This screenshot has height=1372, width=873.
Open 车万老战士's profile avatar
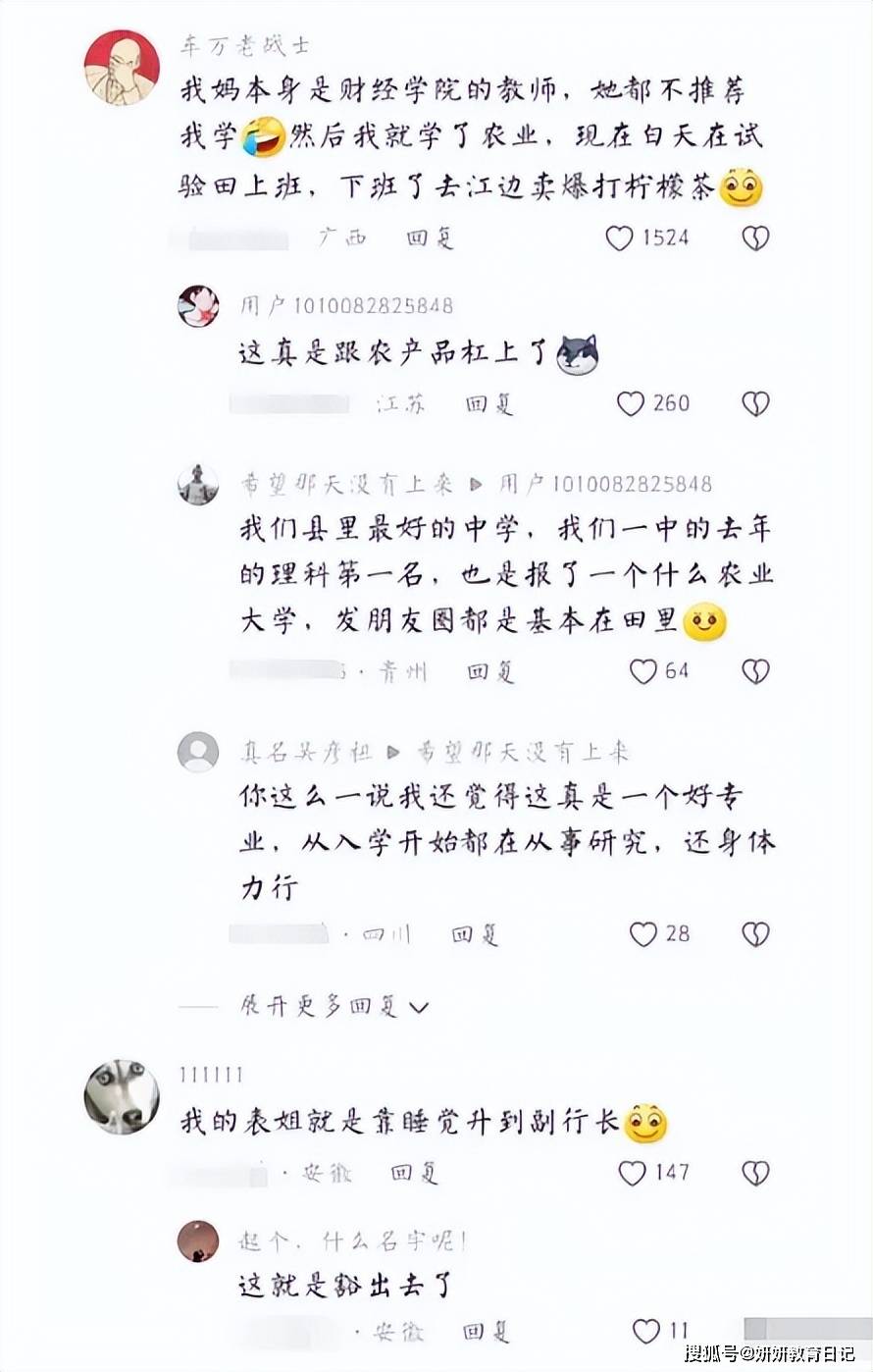pyautogui.click(x=122, y=67)
